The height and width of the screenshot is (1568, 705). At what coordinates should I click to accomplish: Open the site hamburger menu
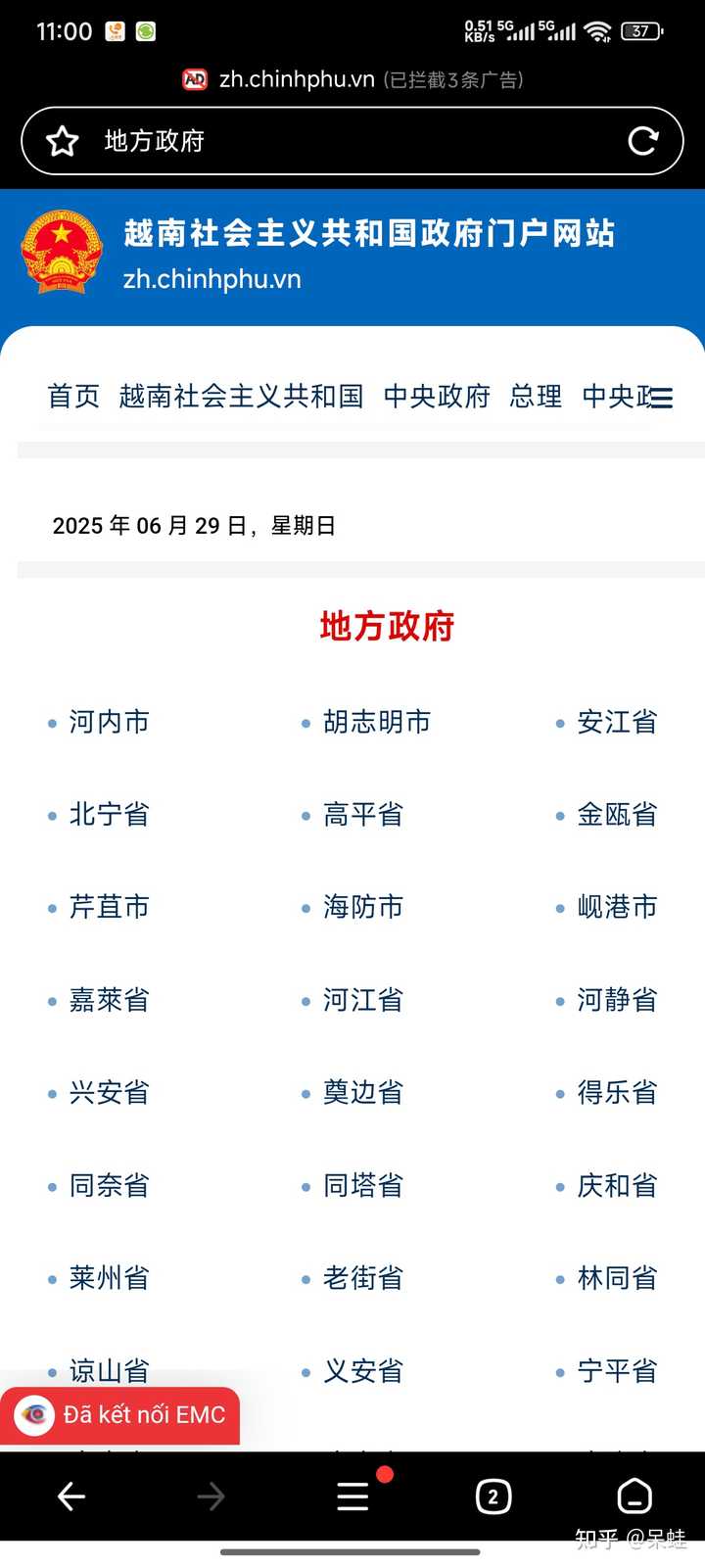pos(662,398)
